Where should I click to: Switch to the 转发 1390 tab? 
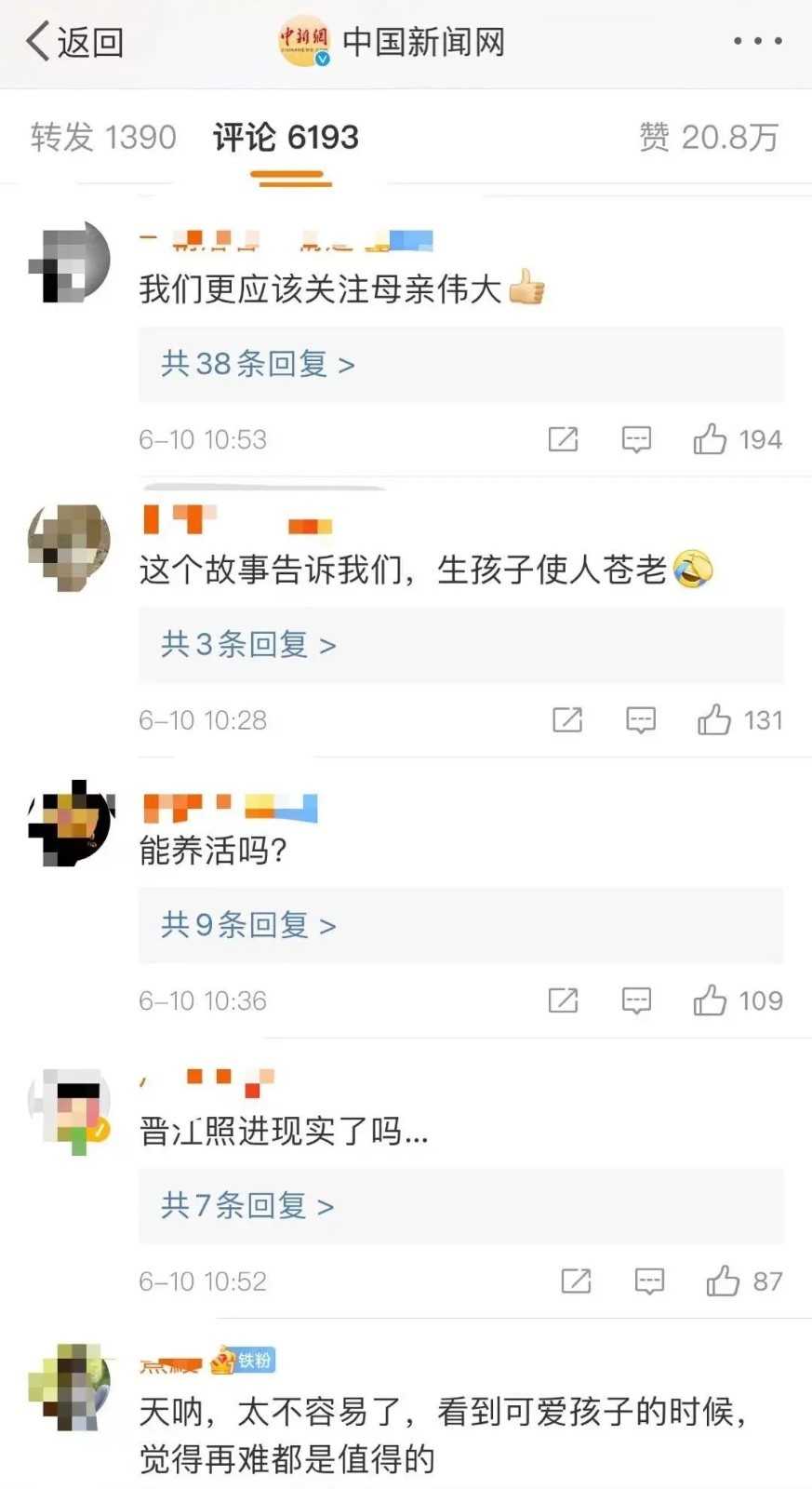click(x=103, y=138)
